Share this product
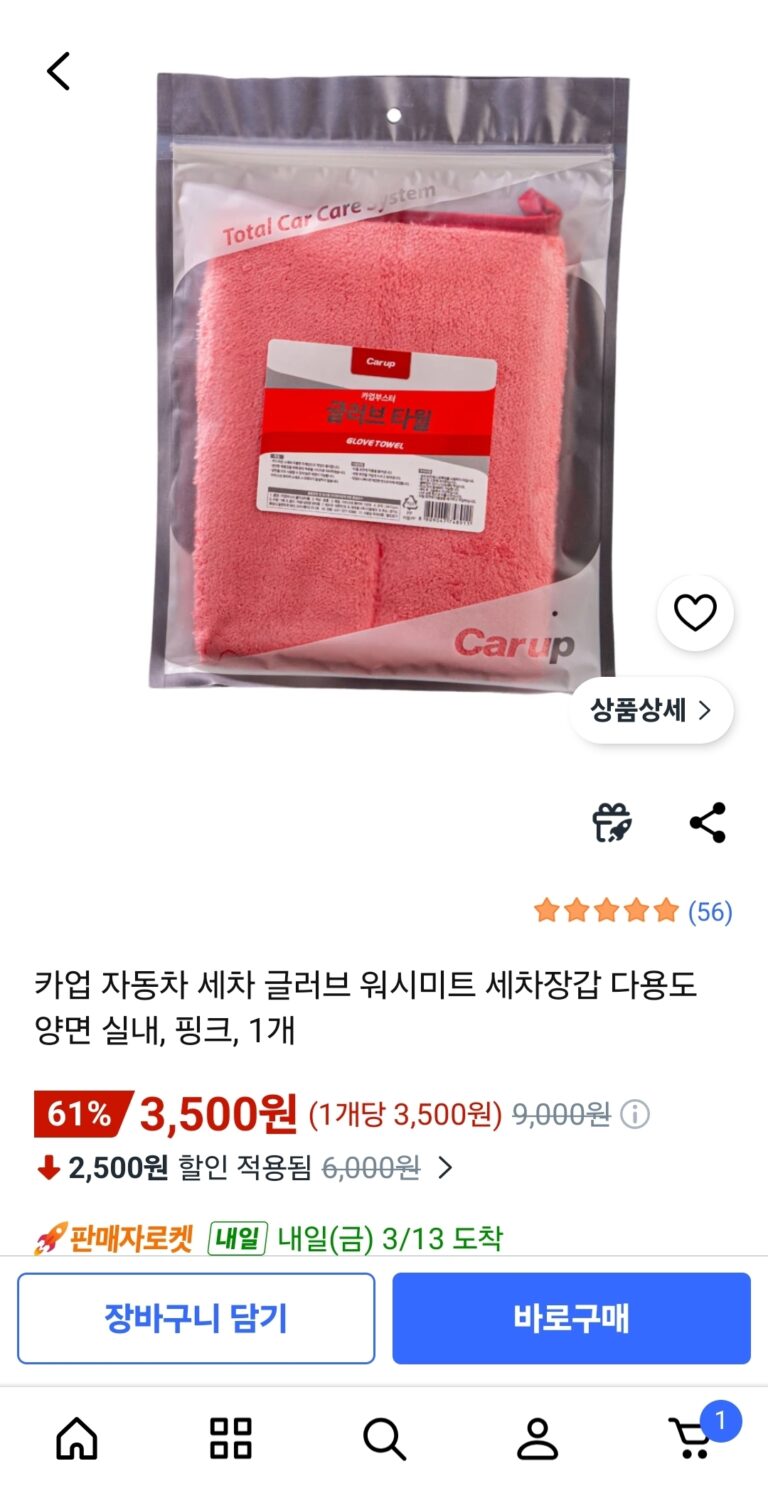This screenshot has height=1498, width=768. tap(708, 823)
